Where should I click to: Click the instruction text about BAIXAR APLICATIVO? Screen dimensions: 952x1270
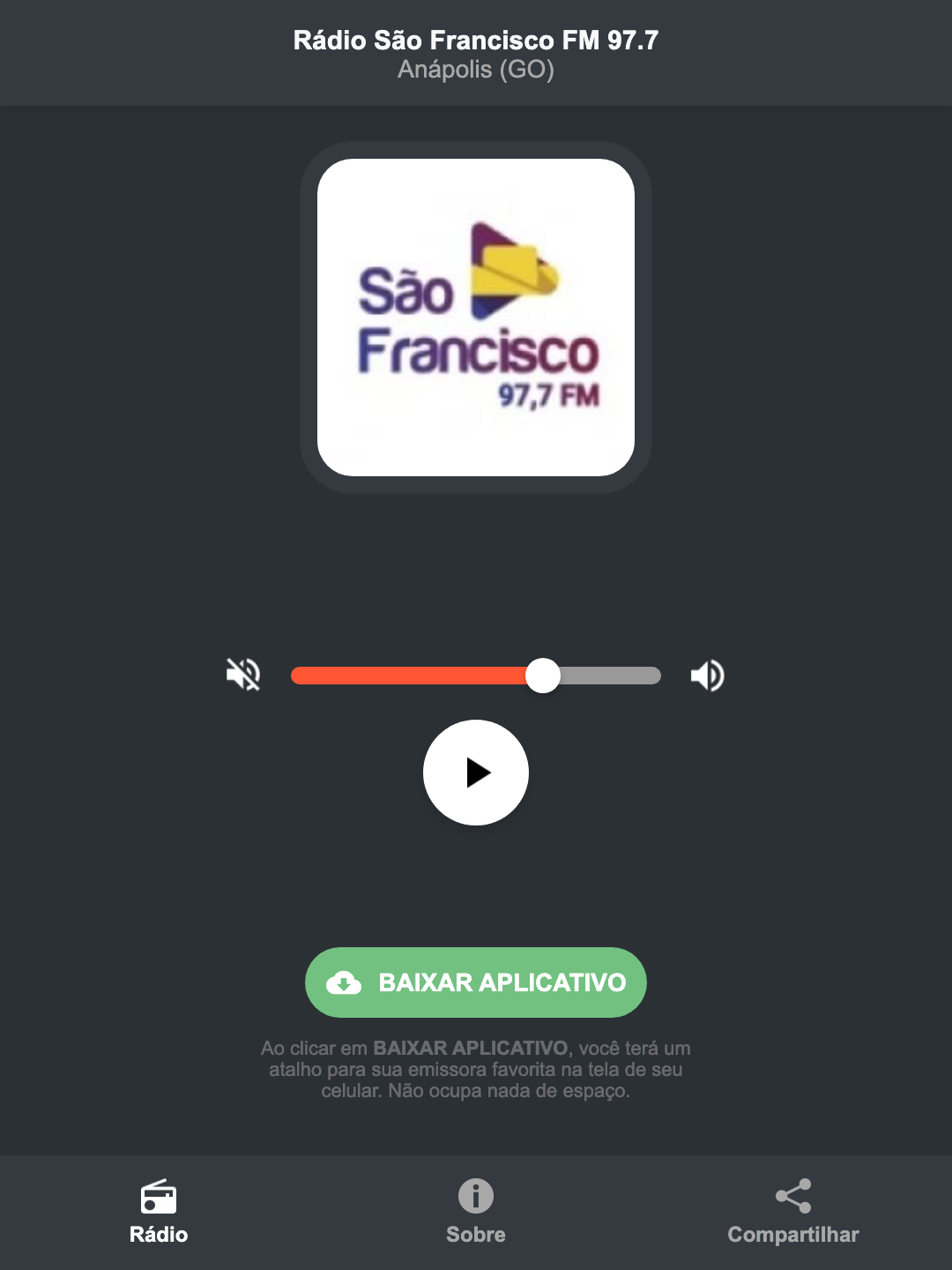pos(476,1070)
